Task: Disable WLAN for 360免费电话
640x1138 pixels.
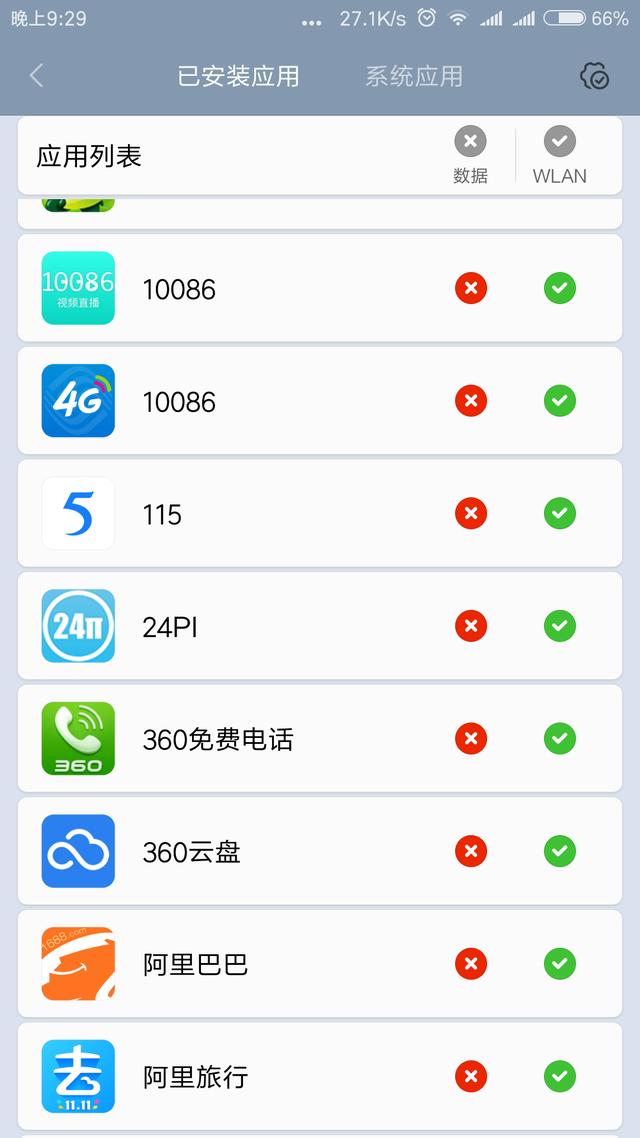Action: tap(559, 739)
